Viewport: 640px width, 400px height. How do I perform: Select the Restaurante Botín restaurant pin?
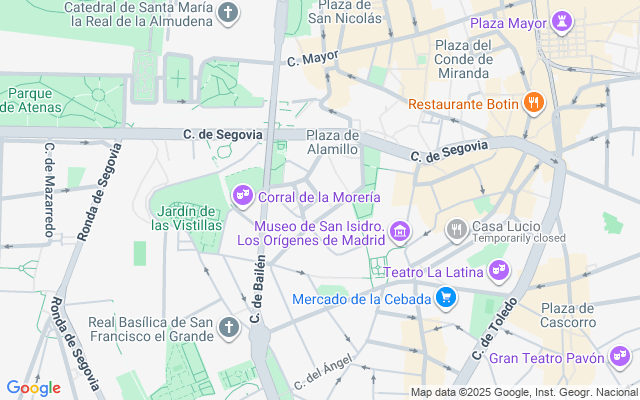[533, 102]
